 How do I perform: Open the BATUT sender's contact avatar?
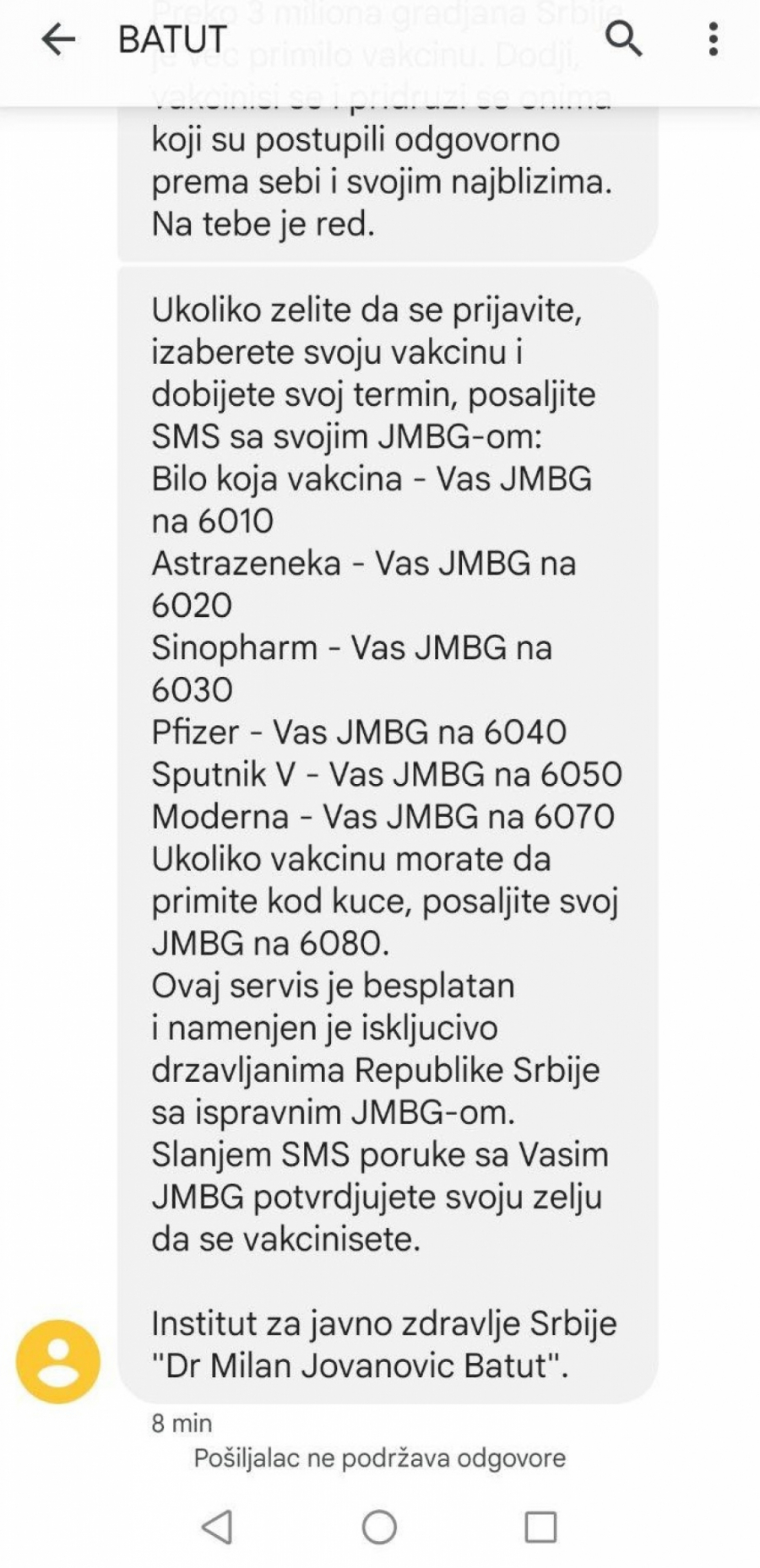[58, 1361]
